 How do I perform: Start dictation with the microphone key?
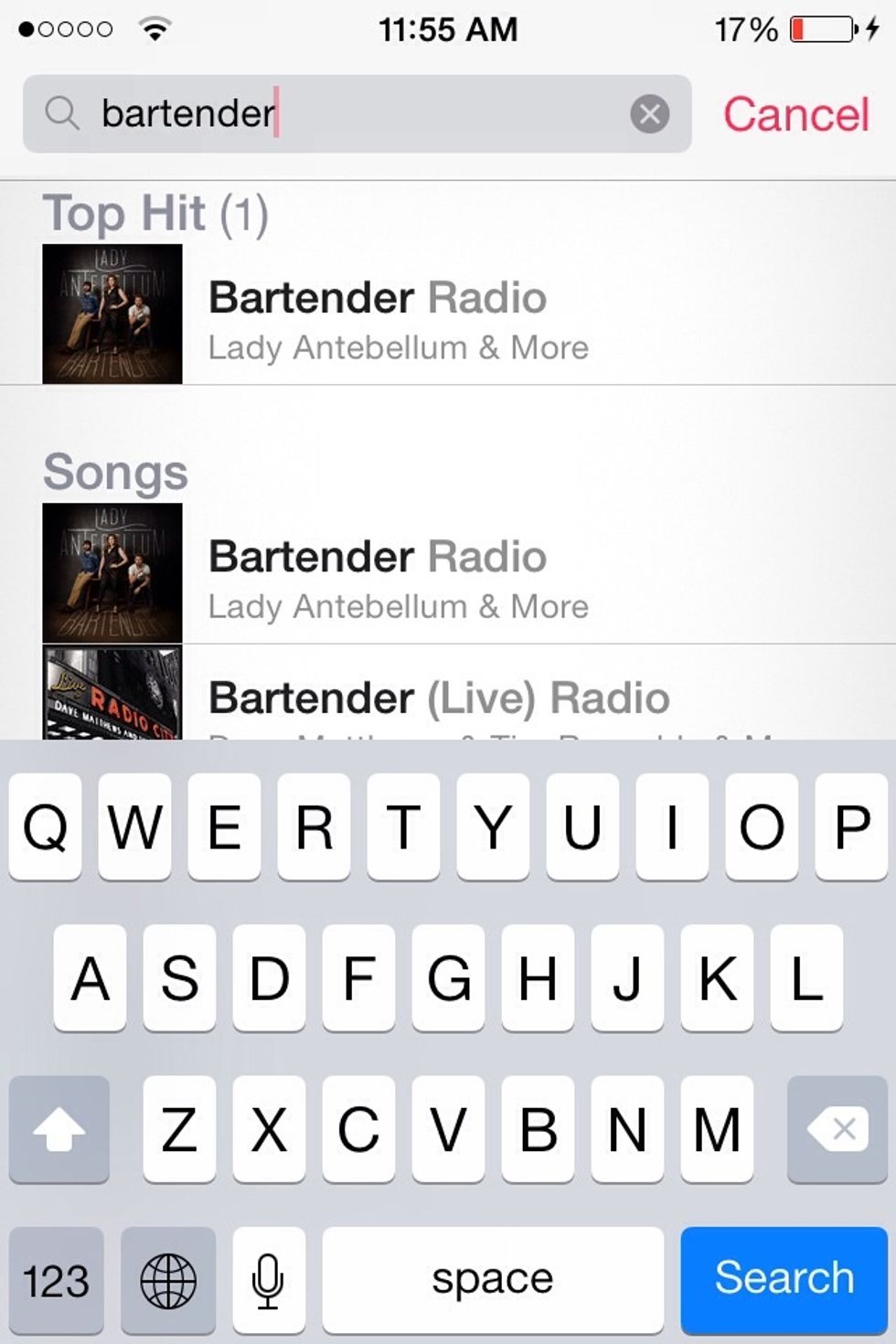268,1280
